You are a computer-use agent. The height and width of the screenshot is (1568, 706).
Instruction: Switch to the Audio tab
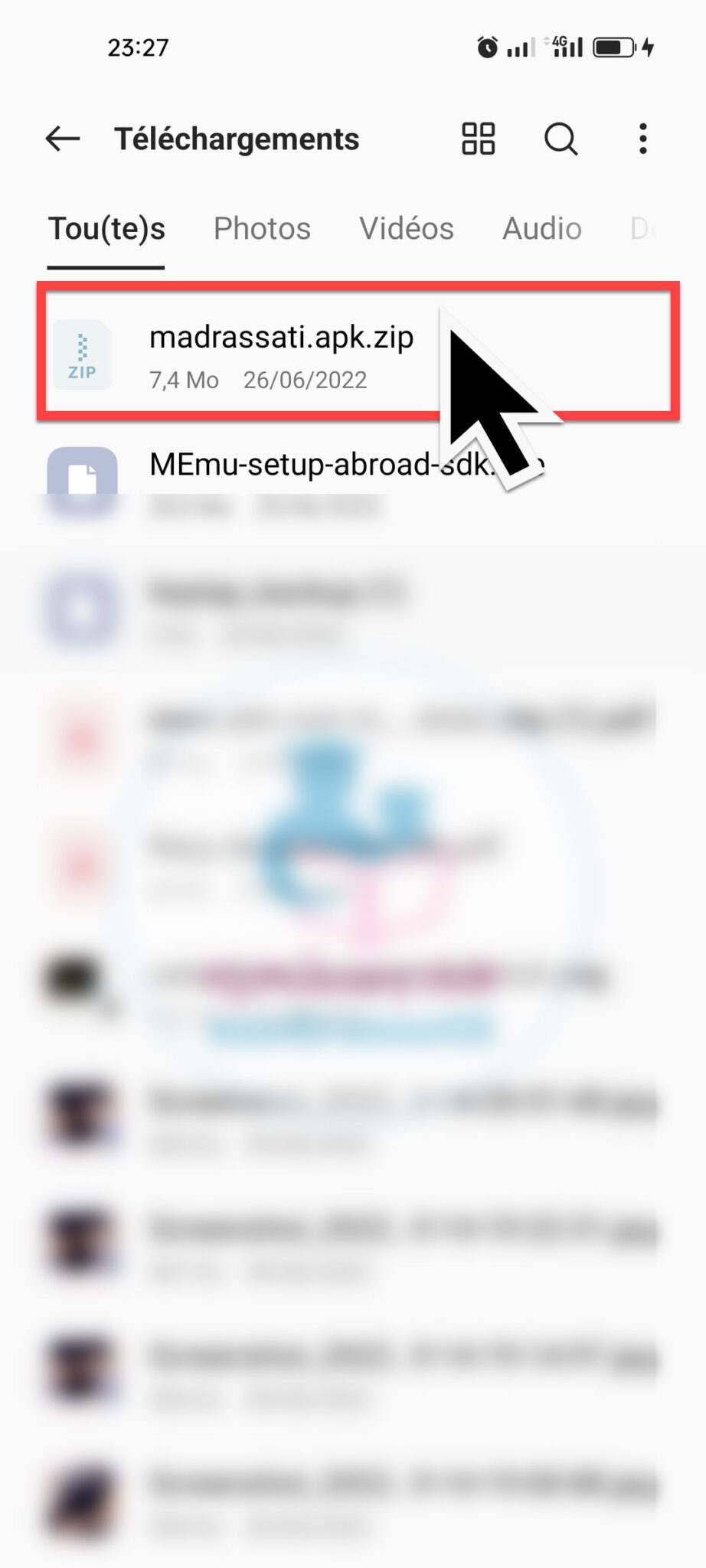click(542, 229)
